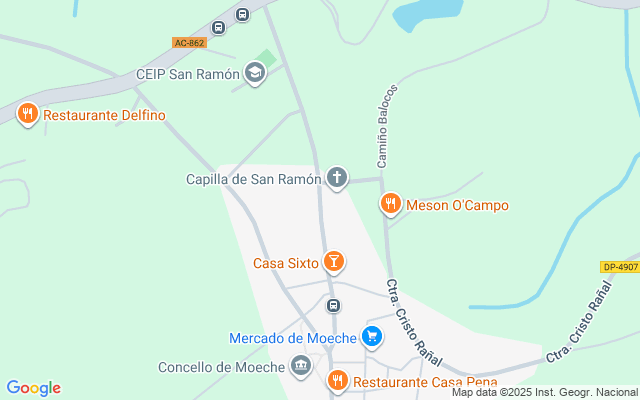Open Mercado de Moeche shopping pin
The height and width of the screenshot is (400, 640).
click(x=372, y=337)
